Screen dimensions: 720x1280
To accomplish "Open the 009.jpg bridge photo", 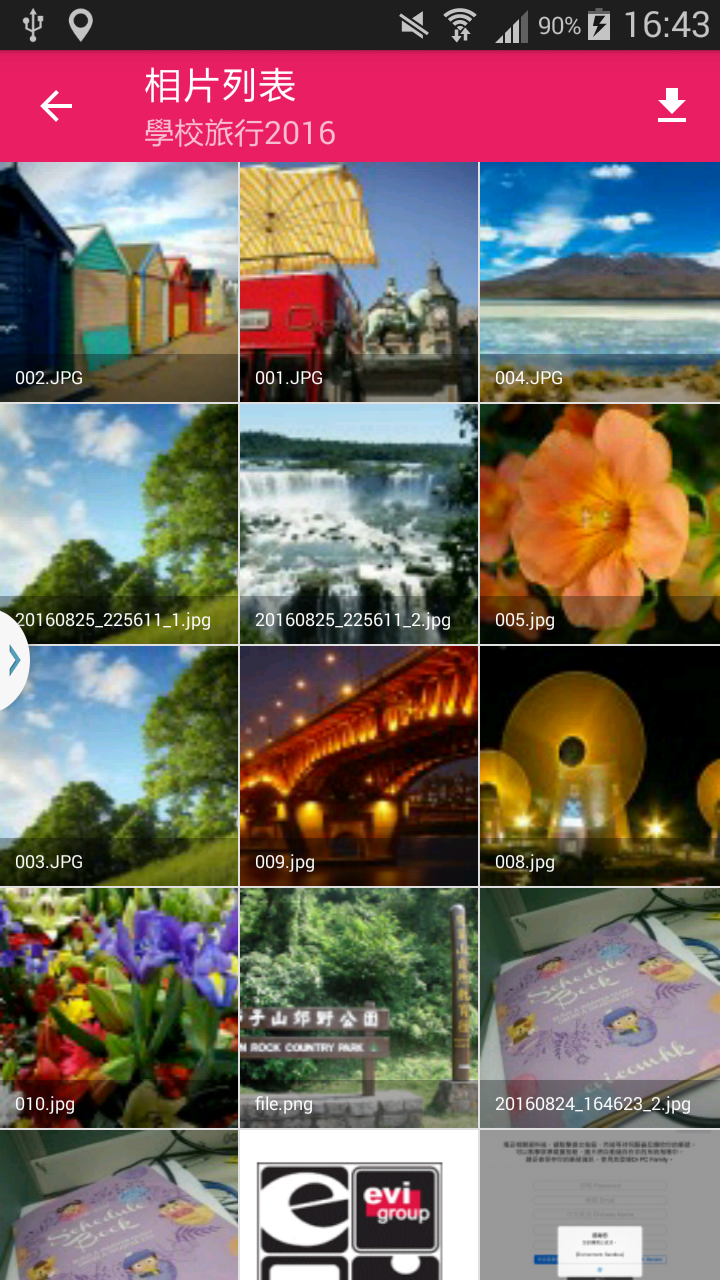I will [359, 766].
